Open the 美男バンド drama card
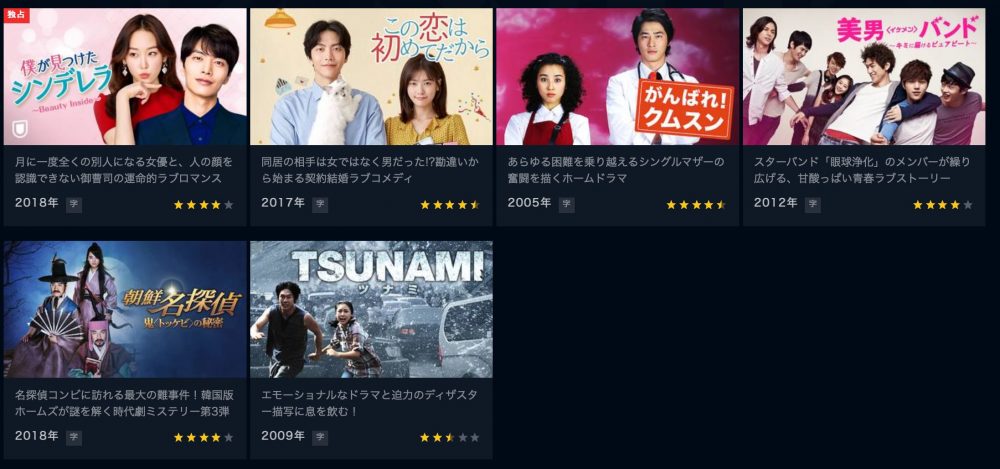The height and width of the screenshot is (469, 1000). 864,78
